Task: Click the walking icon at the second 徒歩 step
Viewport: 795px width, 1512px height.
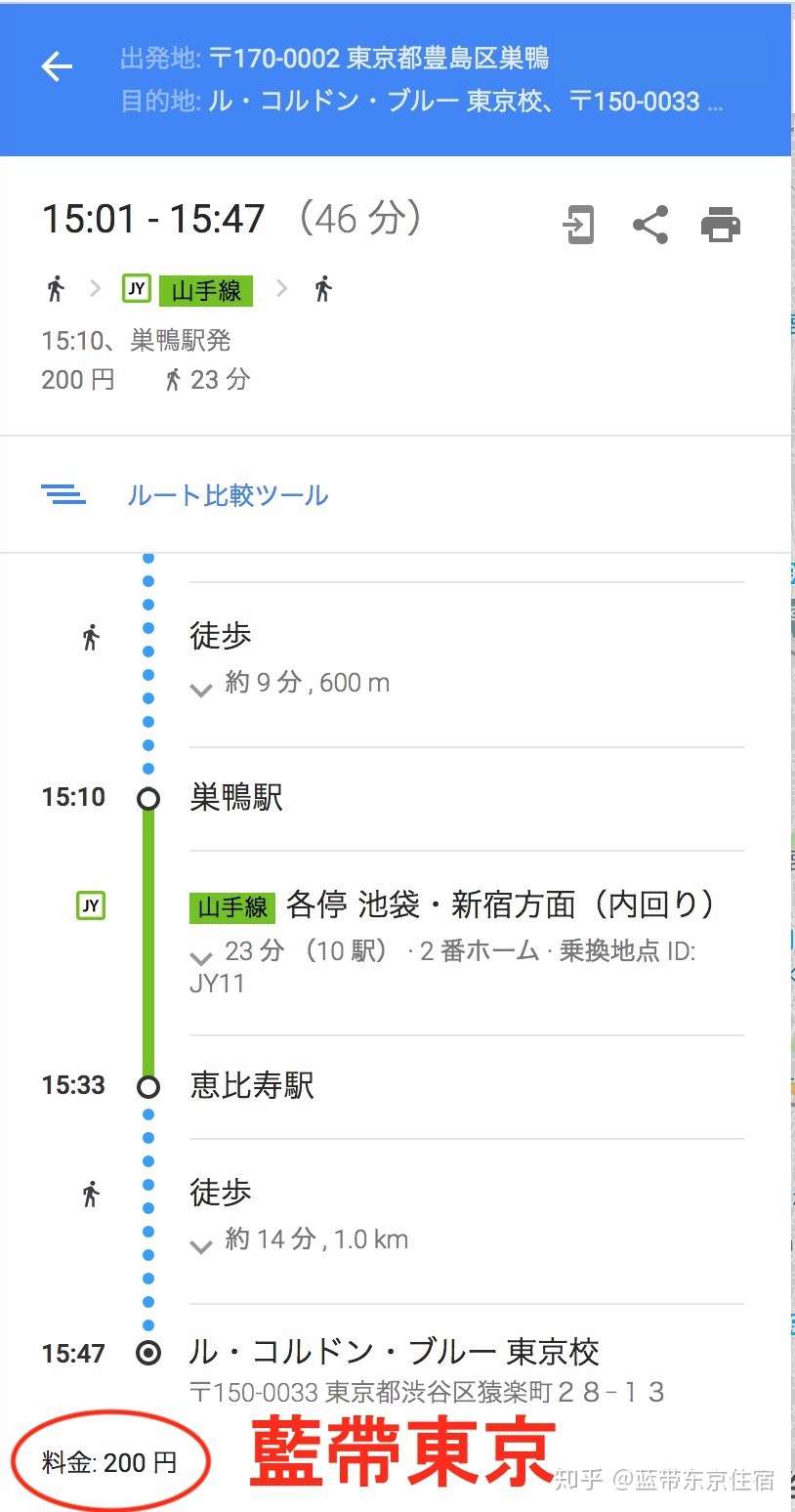Action: [x=91, y=1193]
